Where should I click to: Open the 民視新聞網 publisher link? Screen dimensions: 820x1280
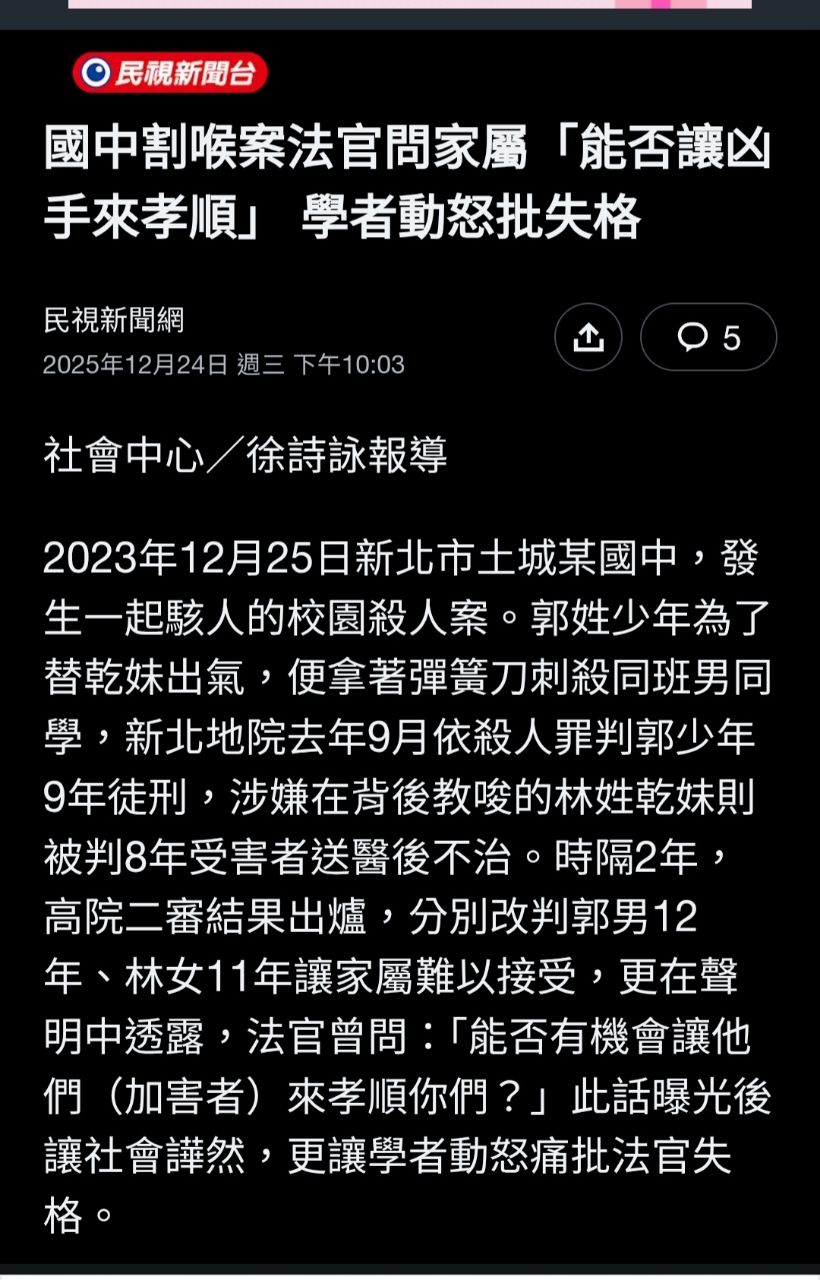coord(114,320)
